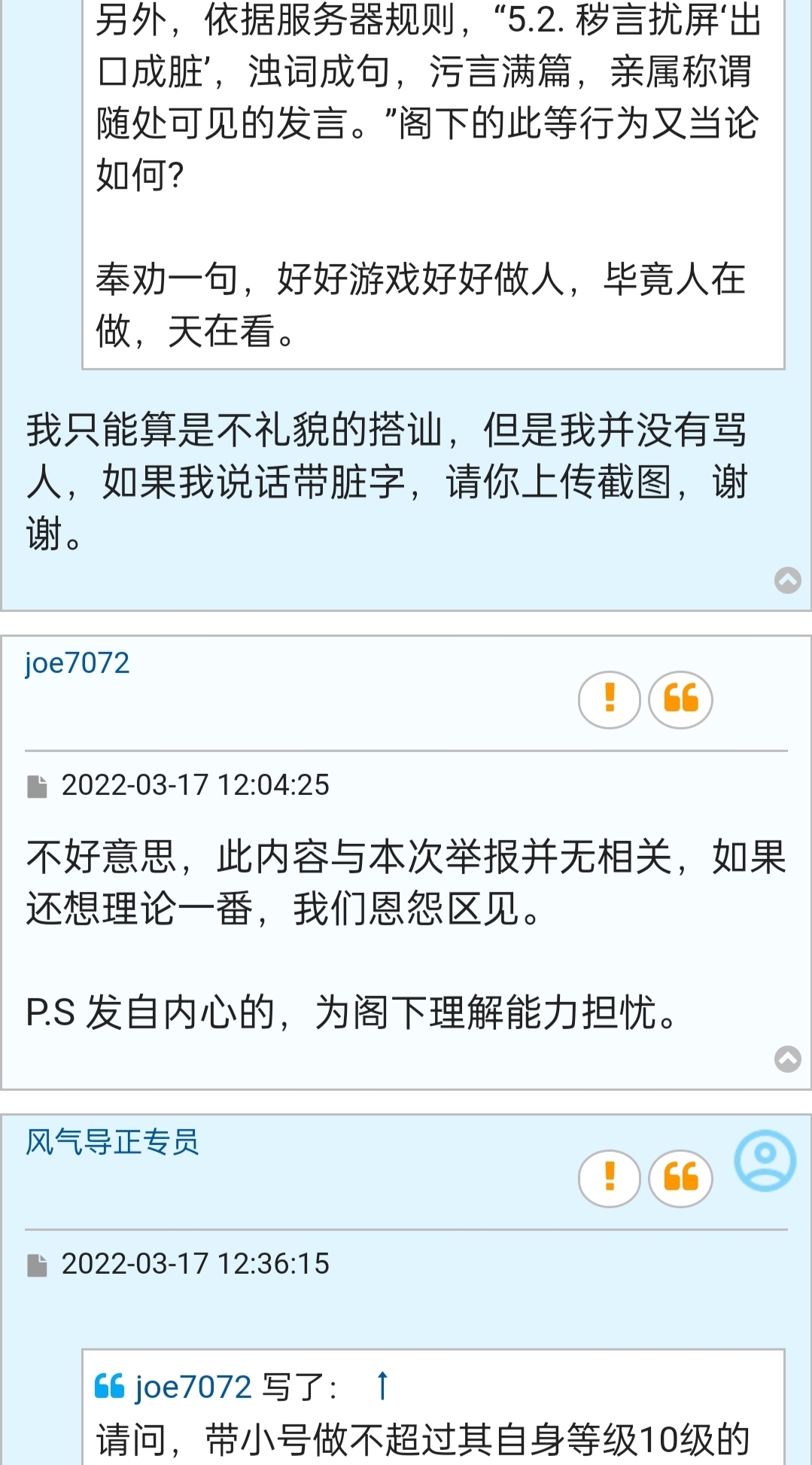Open 风气导正专员's profile link

111,1142
